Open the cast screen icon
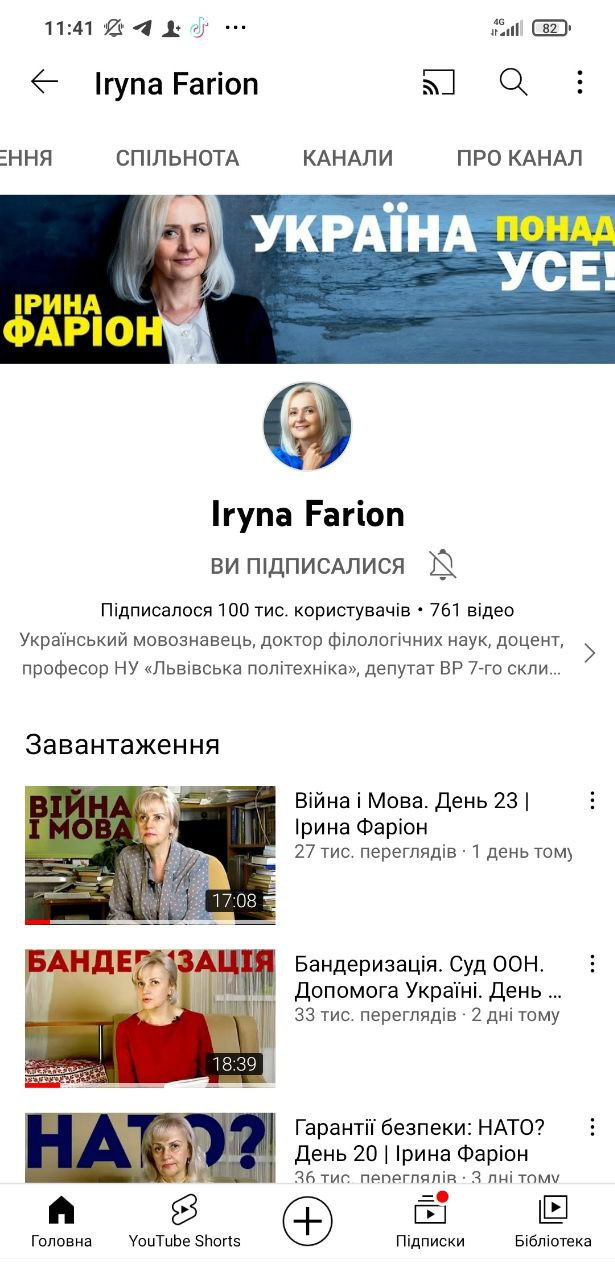 (438, 83)
